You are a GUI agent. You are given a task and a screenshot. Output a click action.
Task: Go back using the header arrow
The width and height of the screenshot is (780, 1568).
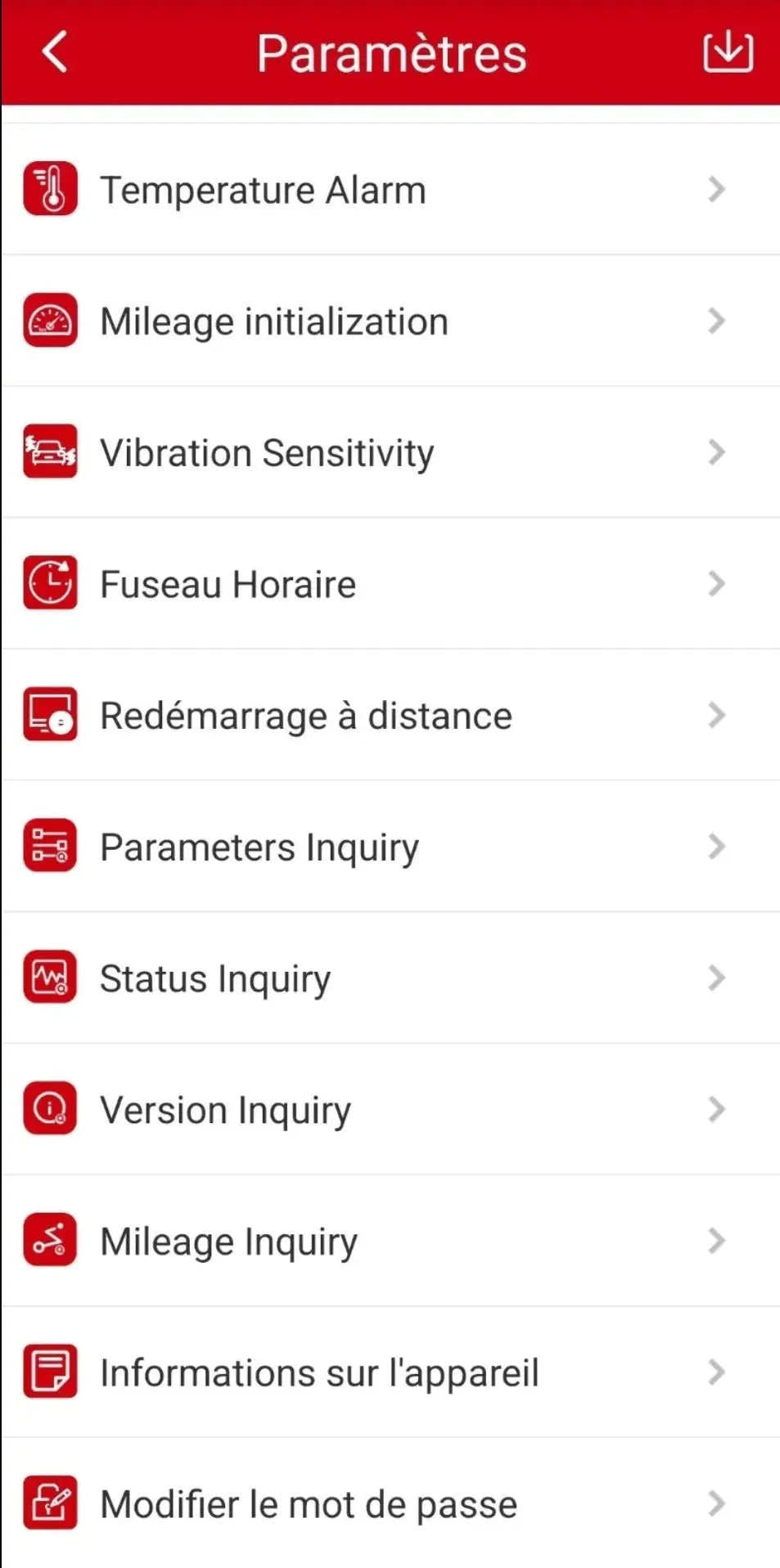coord(55,52)
